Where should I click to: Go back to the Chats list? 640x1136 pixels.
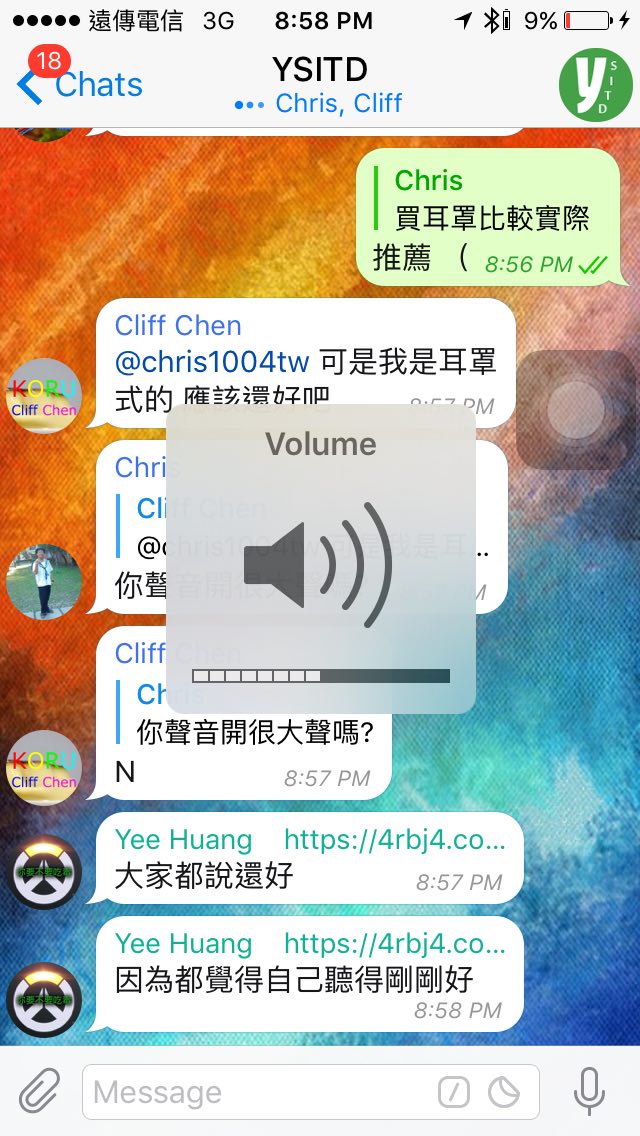(x=80, y=86)
